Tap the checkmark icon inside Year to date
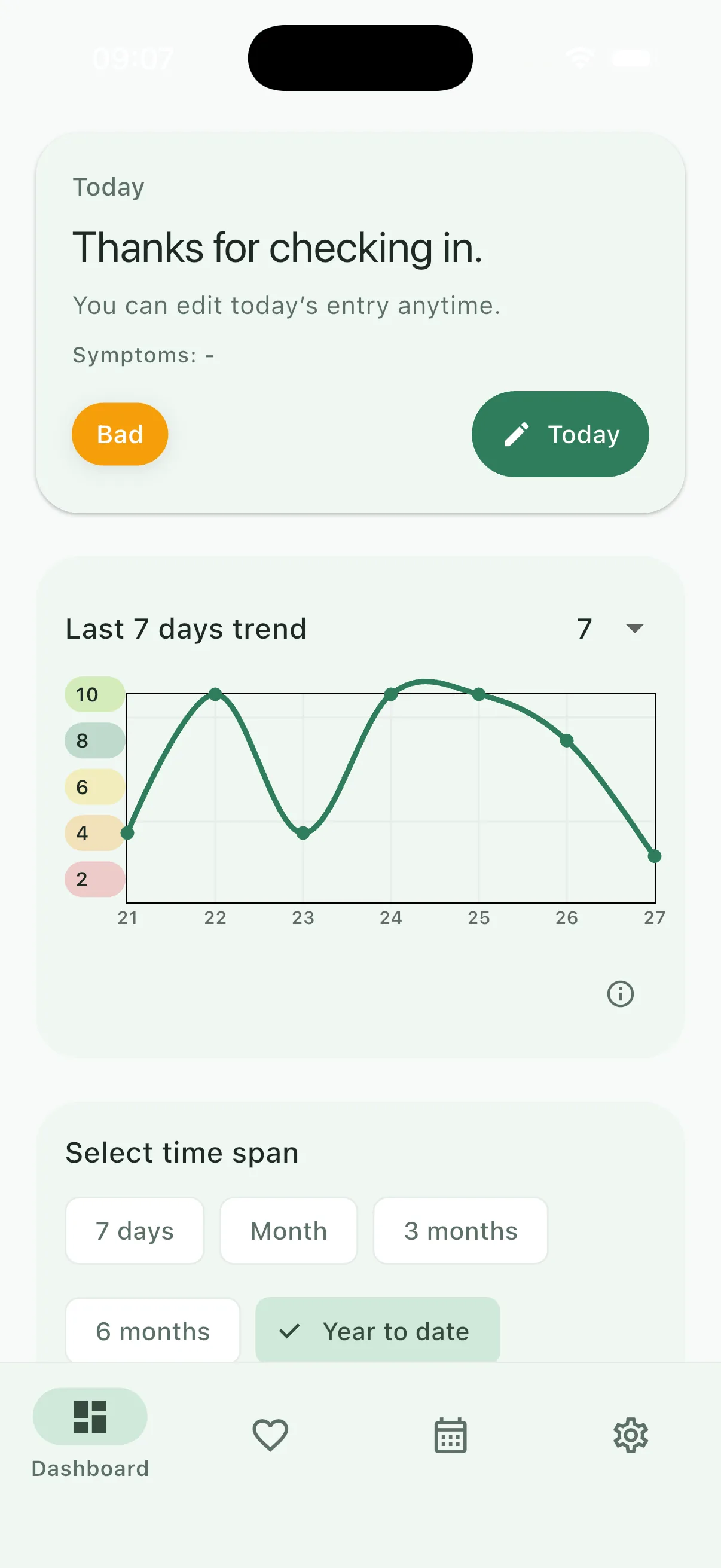The image size is (721, 1568). coord(291,1331)
